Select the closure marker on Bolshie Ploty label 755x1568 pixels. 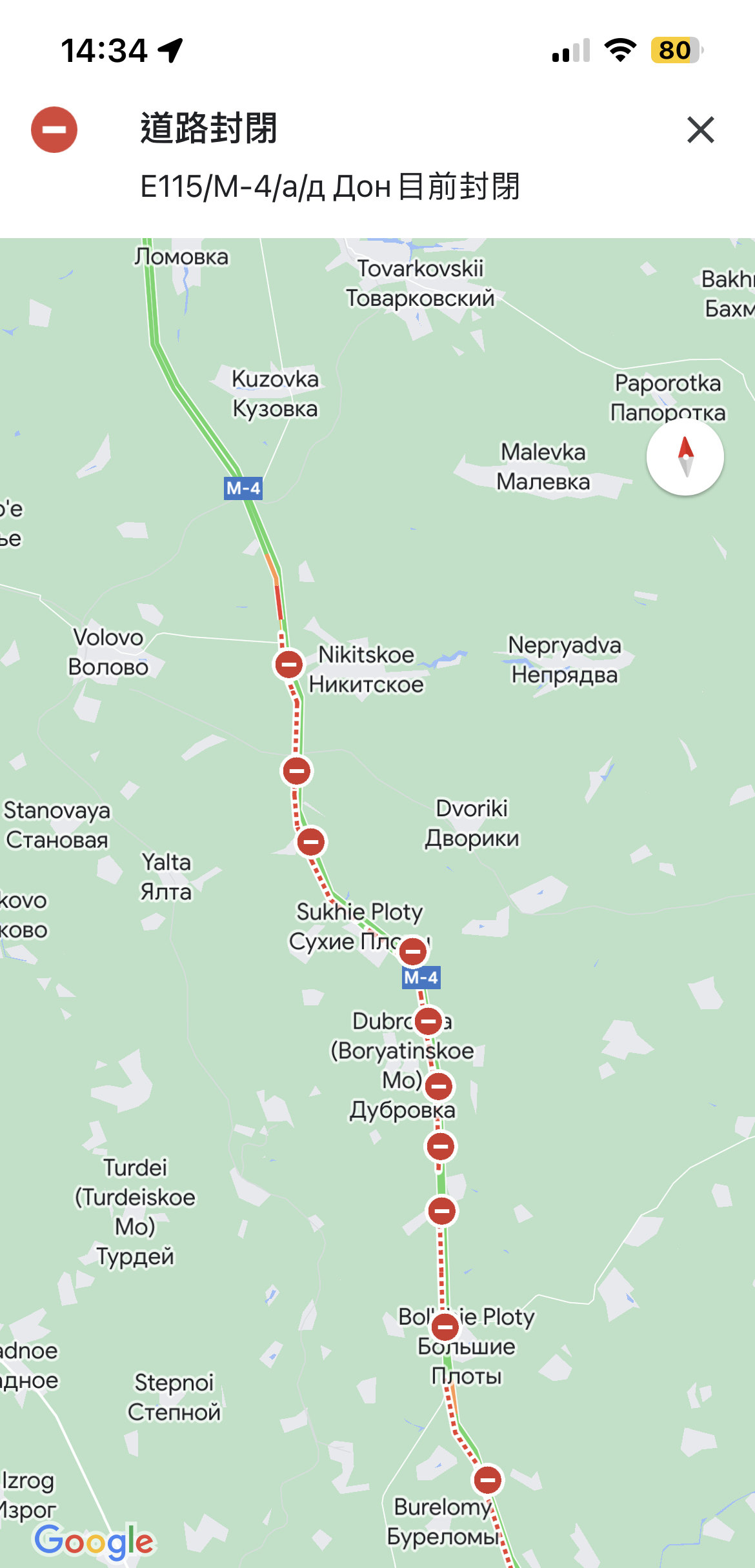click(445, 1327)
